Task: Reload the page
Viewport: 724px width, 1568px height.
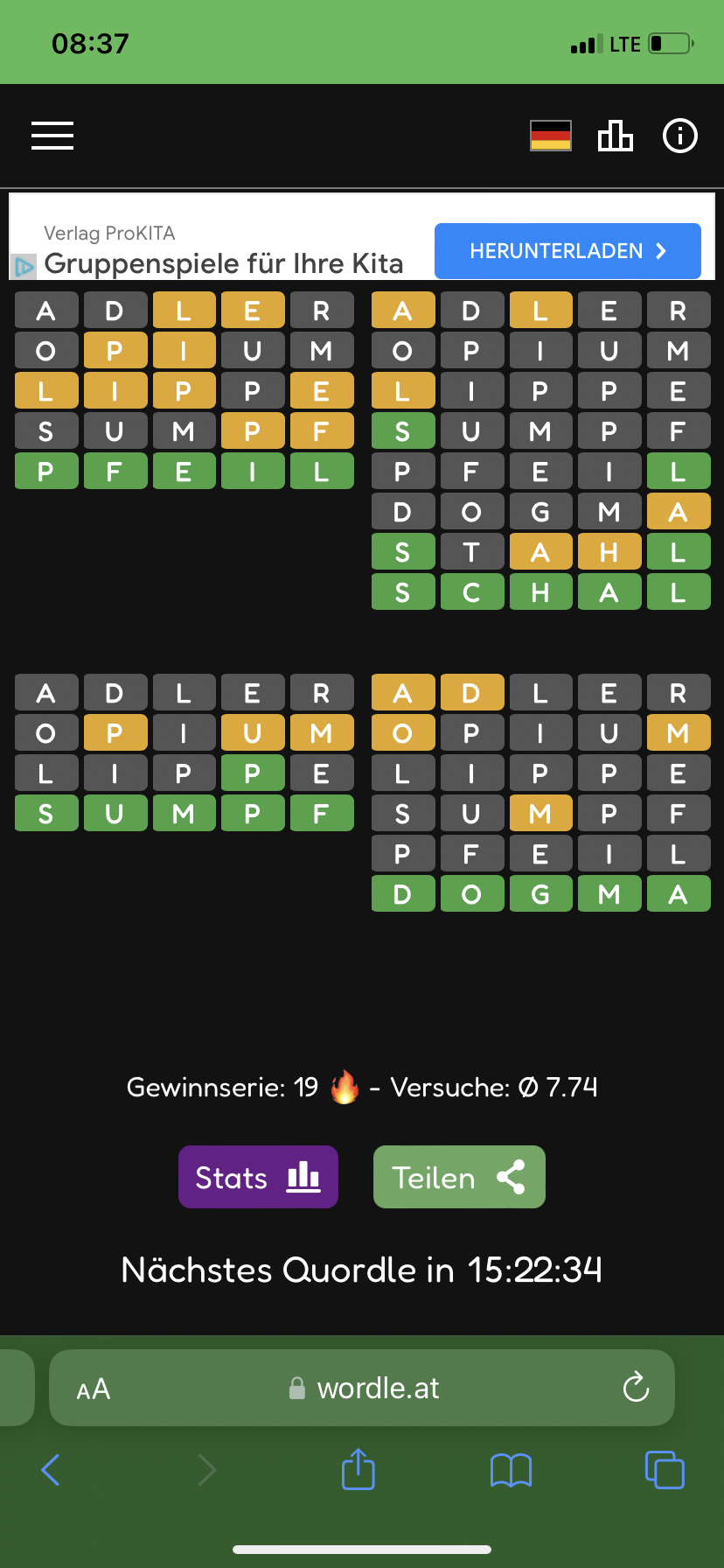Action: [x=636, y=1387]
